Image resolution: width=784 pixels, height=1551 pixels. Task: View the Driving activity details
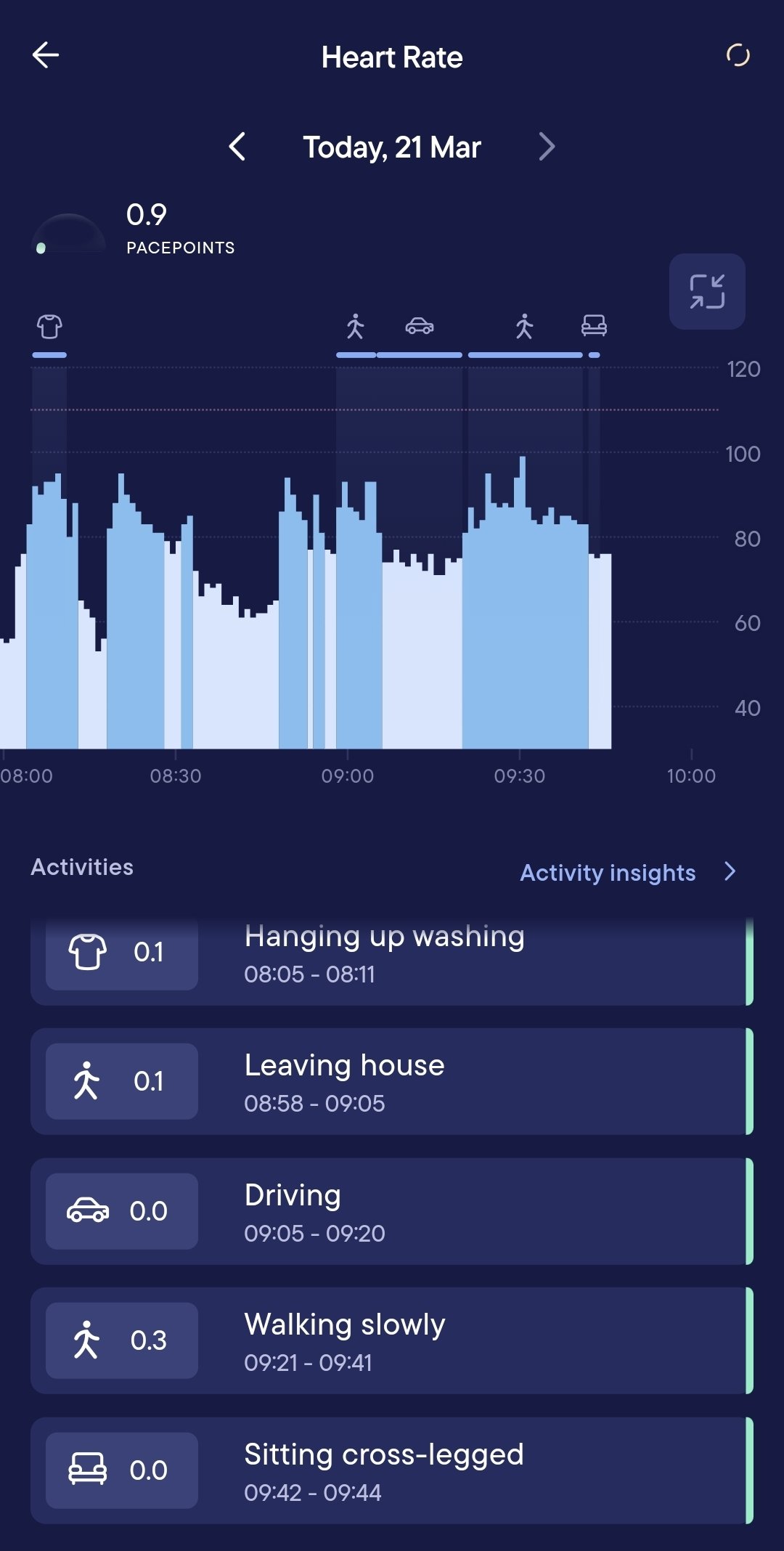click(391, 1211)
